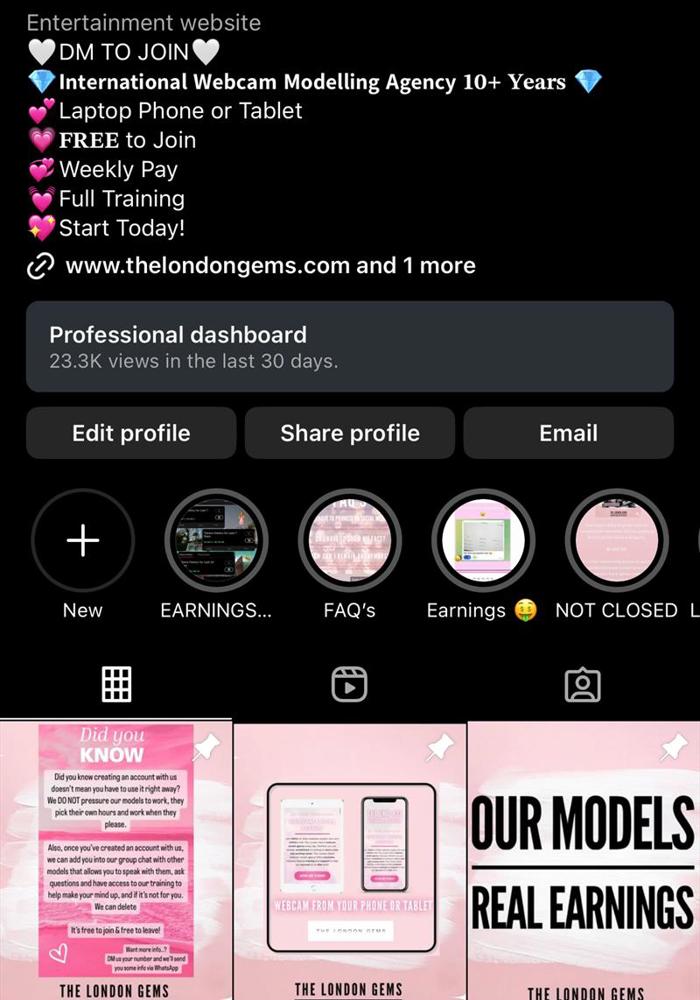
Task: Switch to the posts grid tab
Action: pyautogui.click(x=117, y=684)
